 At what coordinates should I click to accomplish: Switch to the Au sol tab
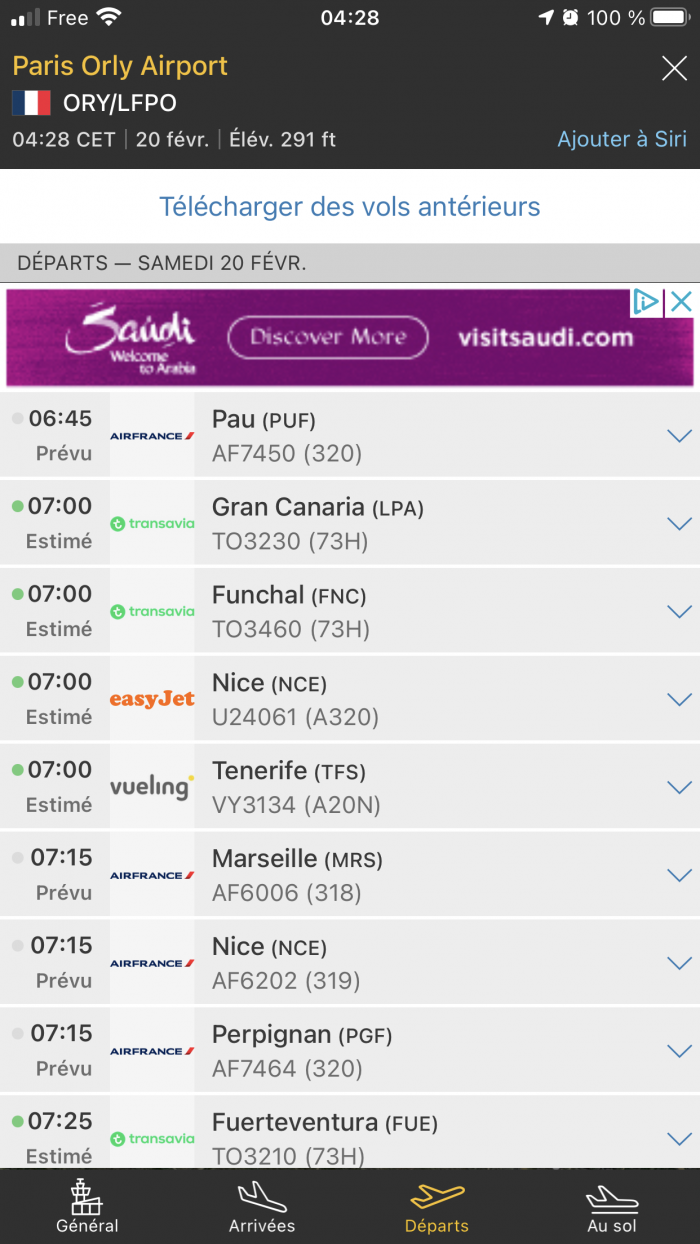tap(612, 1207)
